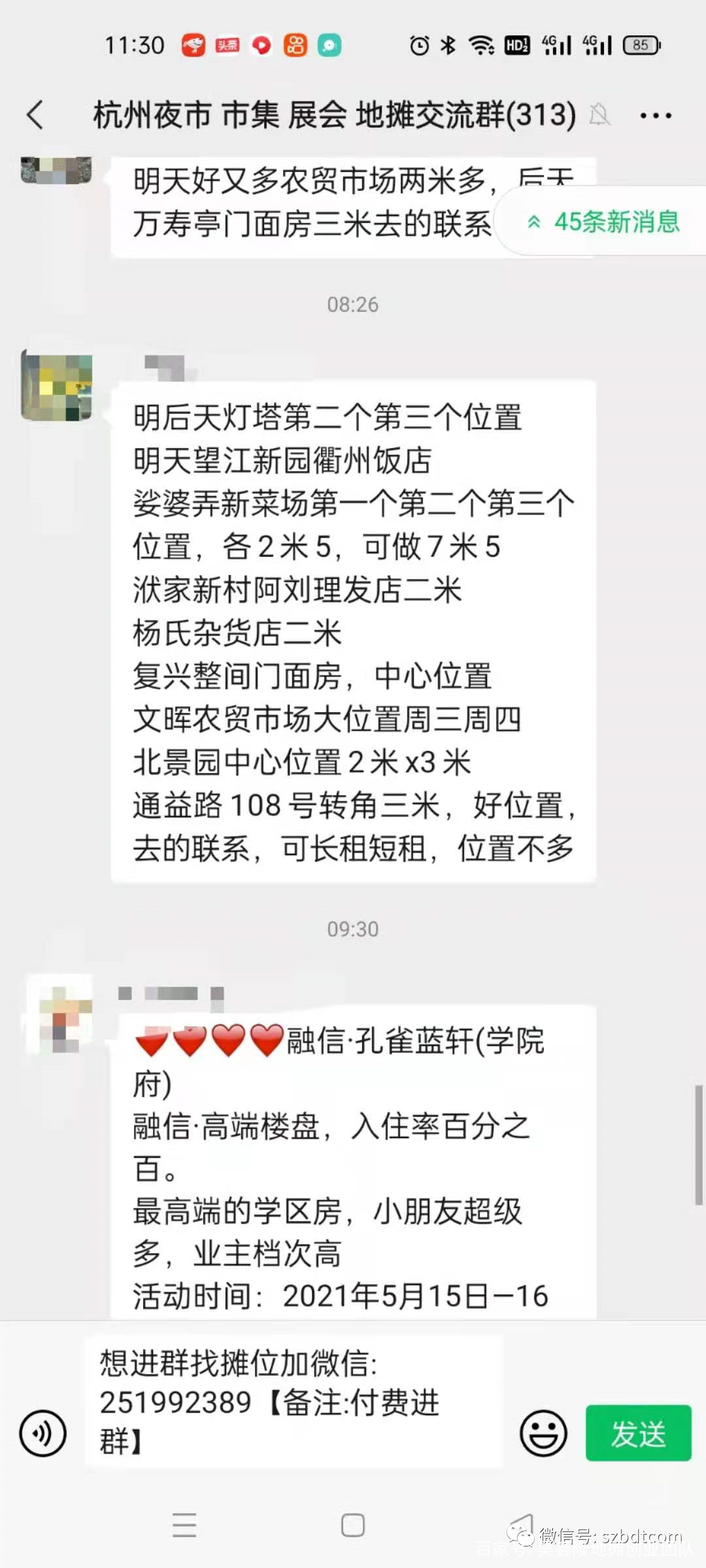Open the avatar of the 08:26 message sender
This screenshot has width=706, height=1568.
[x=57, y=385]
